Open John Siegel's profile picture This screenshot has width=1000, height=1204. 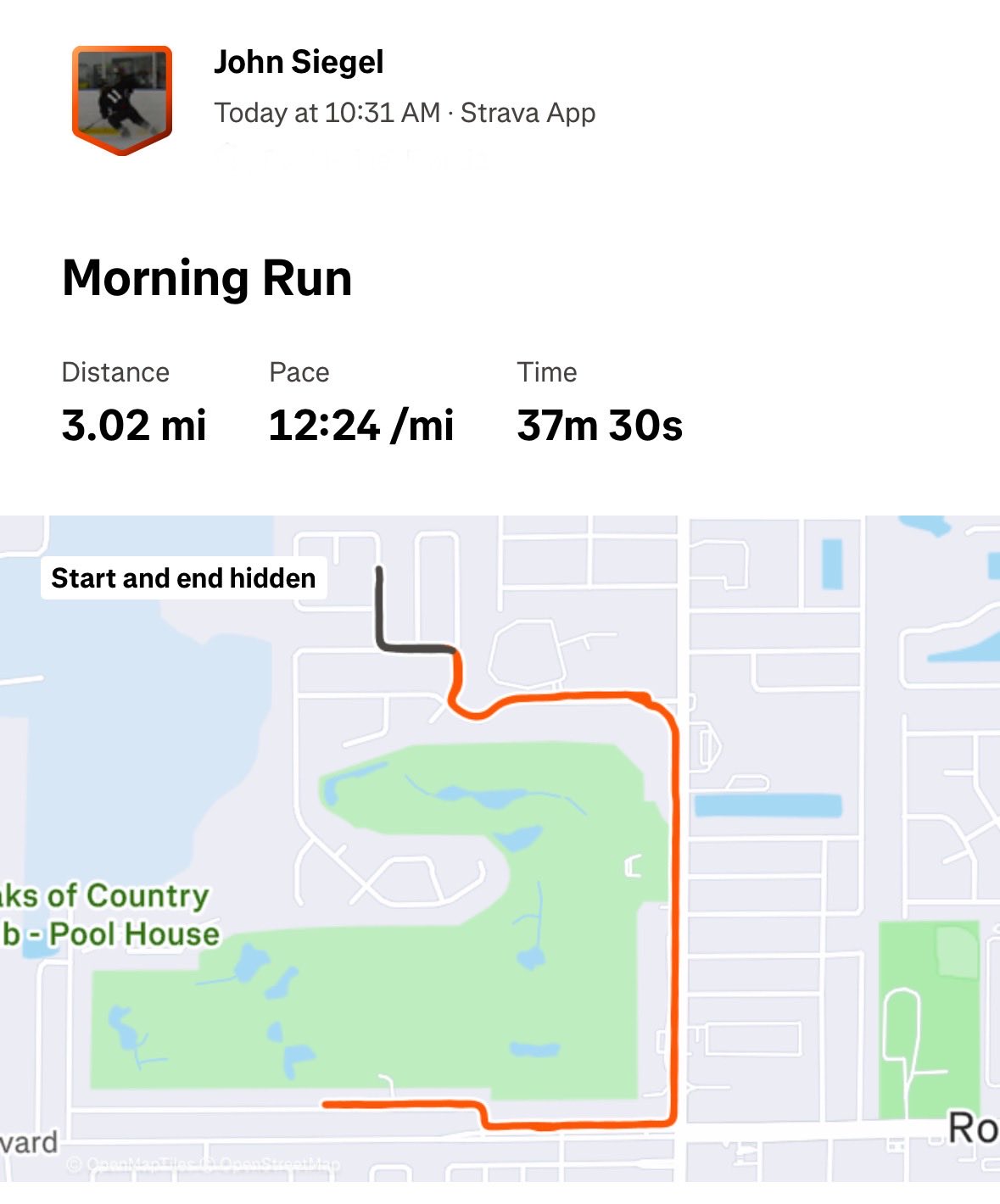pos(122,99)
